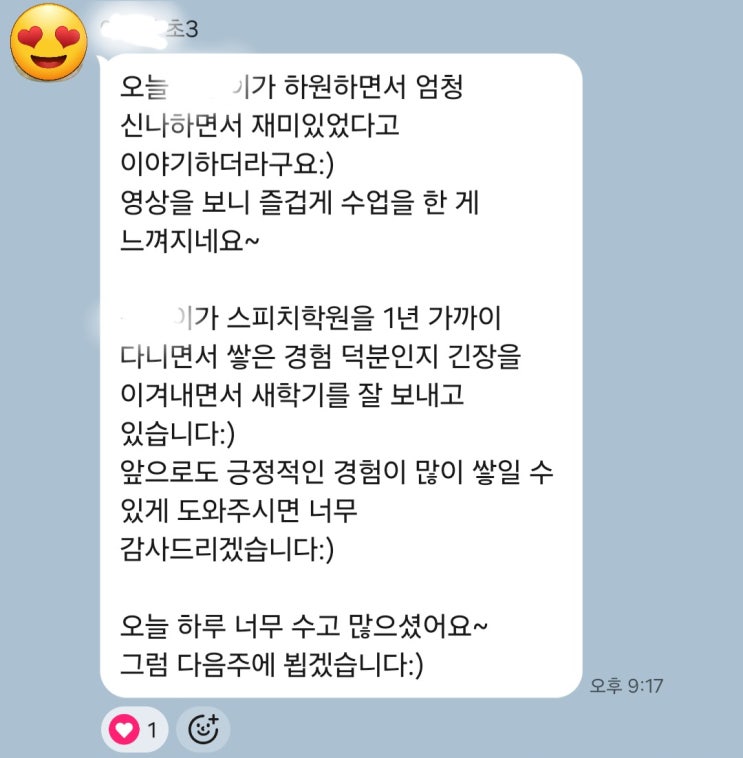Tap the heart reaction with count 1
The image size is (743, 758).
click(135, 730)
